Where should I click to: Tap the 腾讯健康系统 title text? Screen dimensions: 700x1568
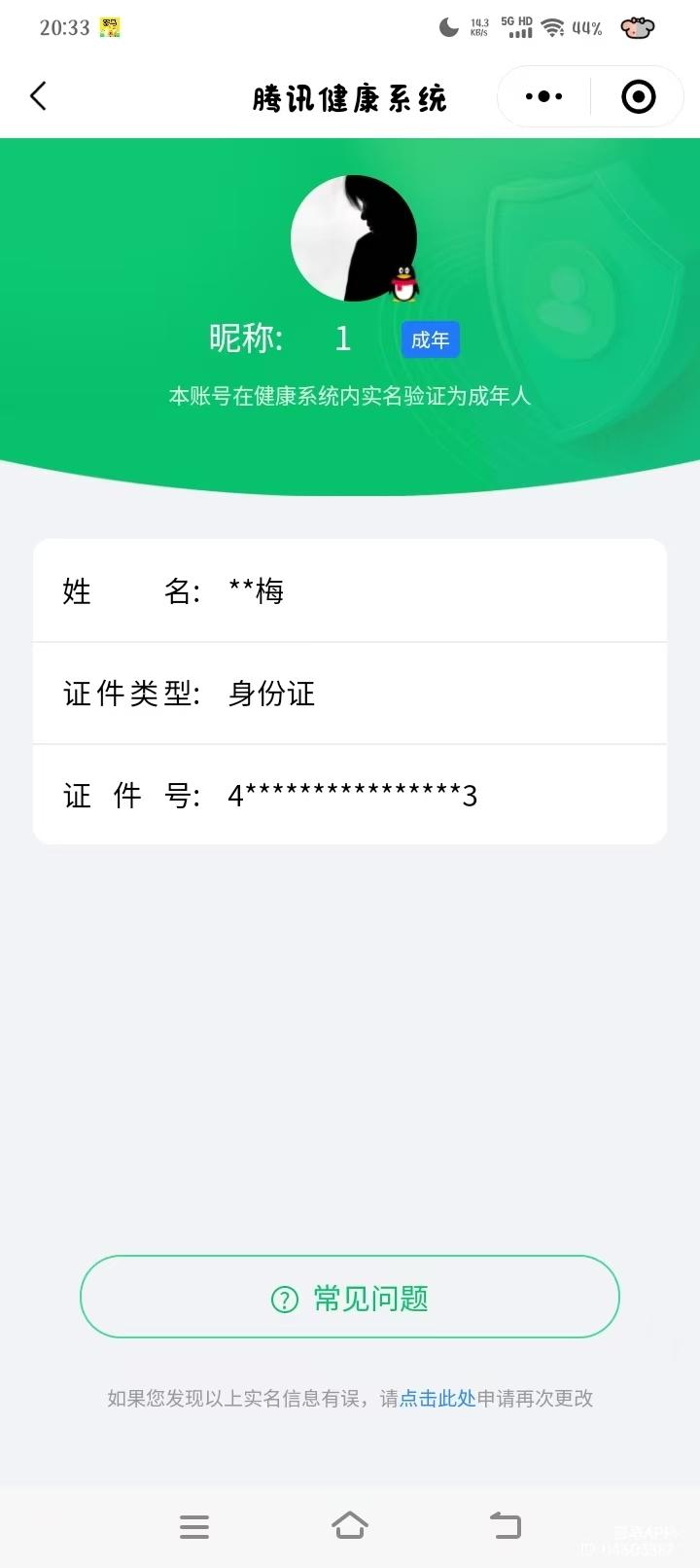(x=350, y=96)
